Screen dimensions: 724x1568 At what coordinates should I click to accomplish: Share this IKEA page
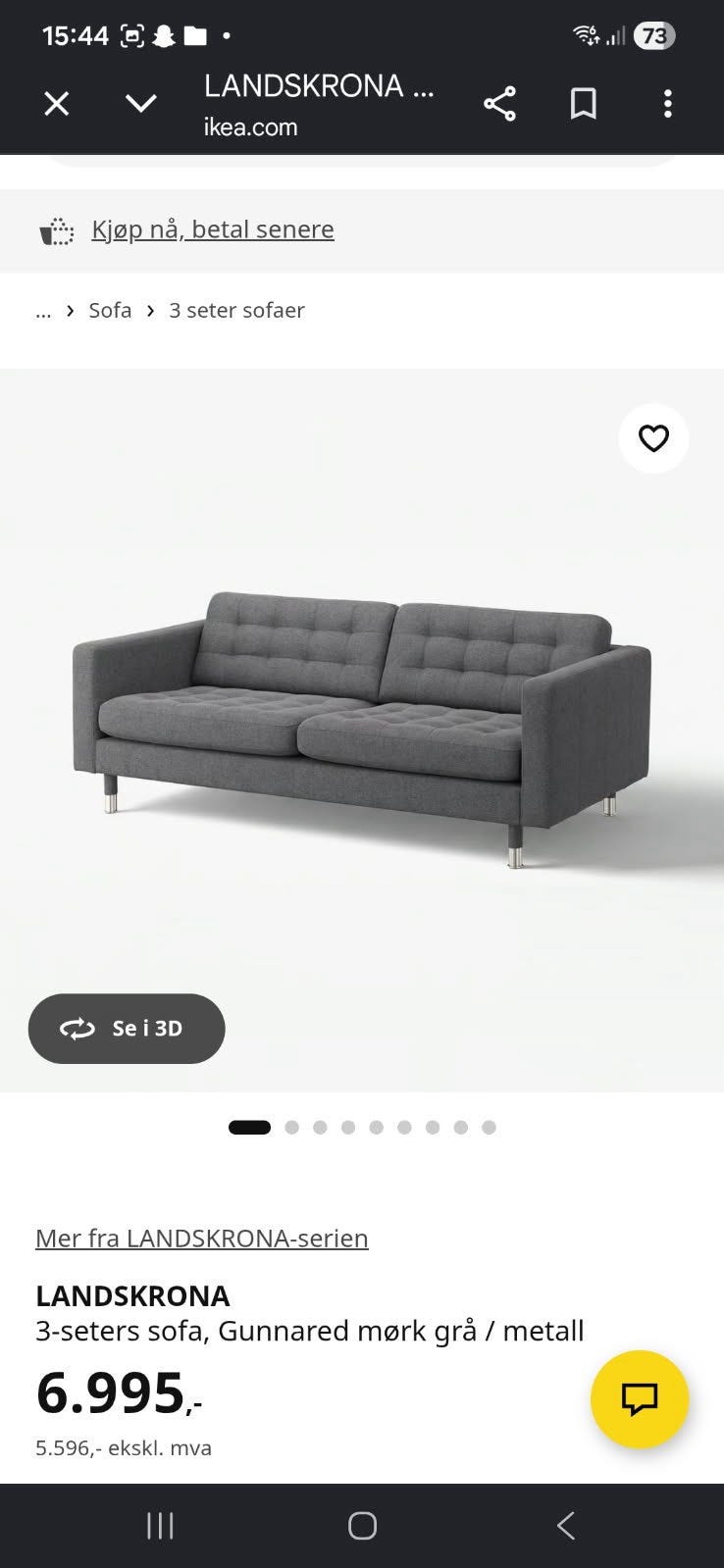tap(499, 103)
